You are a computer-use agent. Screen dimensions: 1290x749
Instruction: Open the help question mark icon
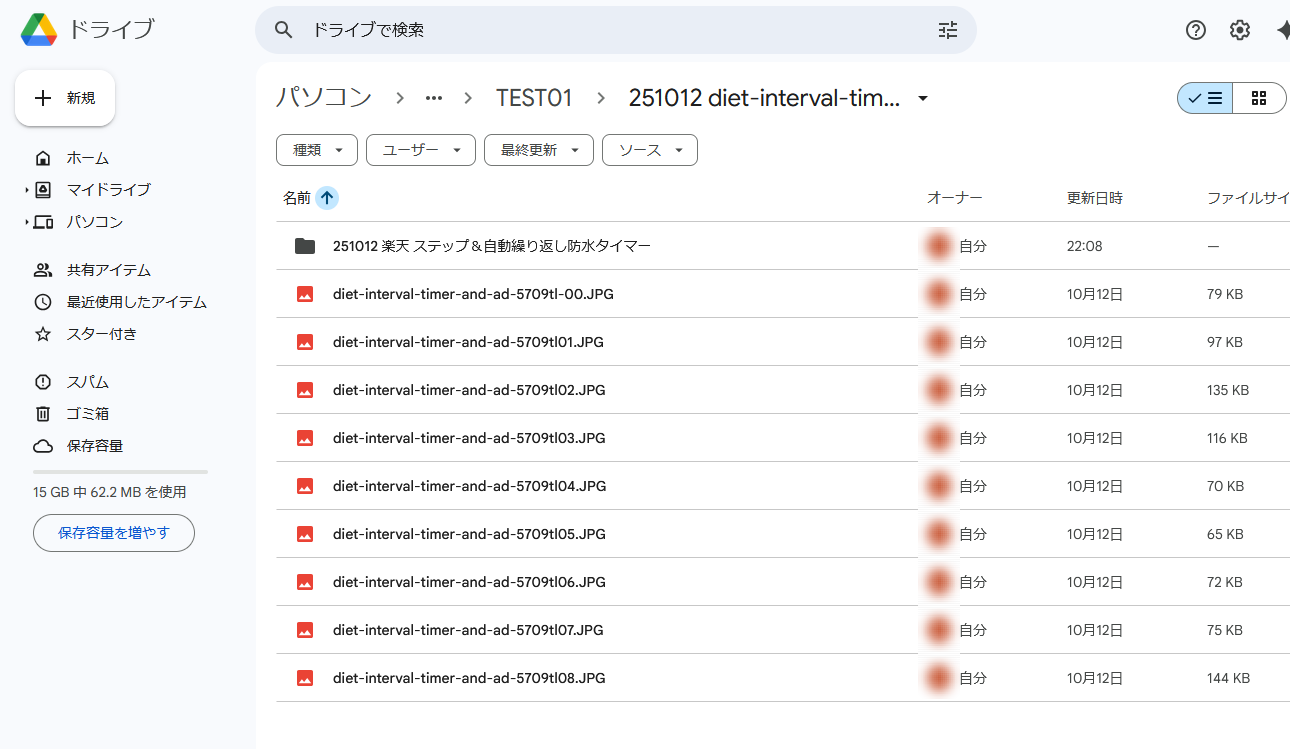pos(1195,30)
